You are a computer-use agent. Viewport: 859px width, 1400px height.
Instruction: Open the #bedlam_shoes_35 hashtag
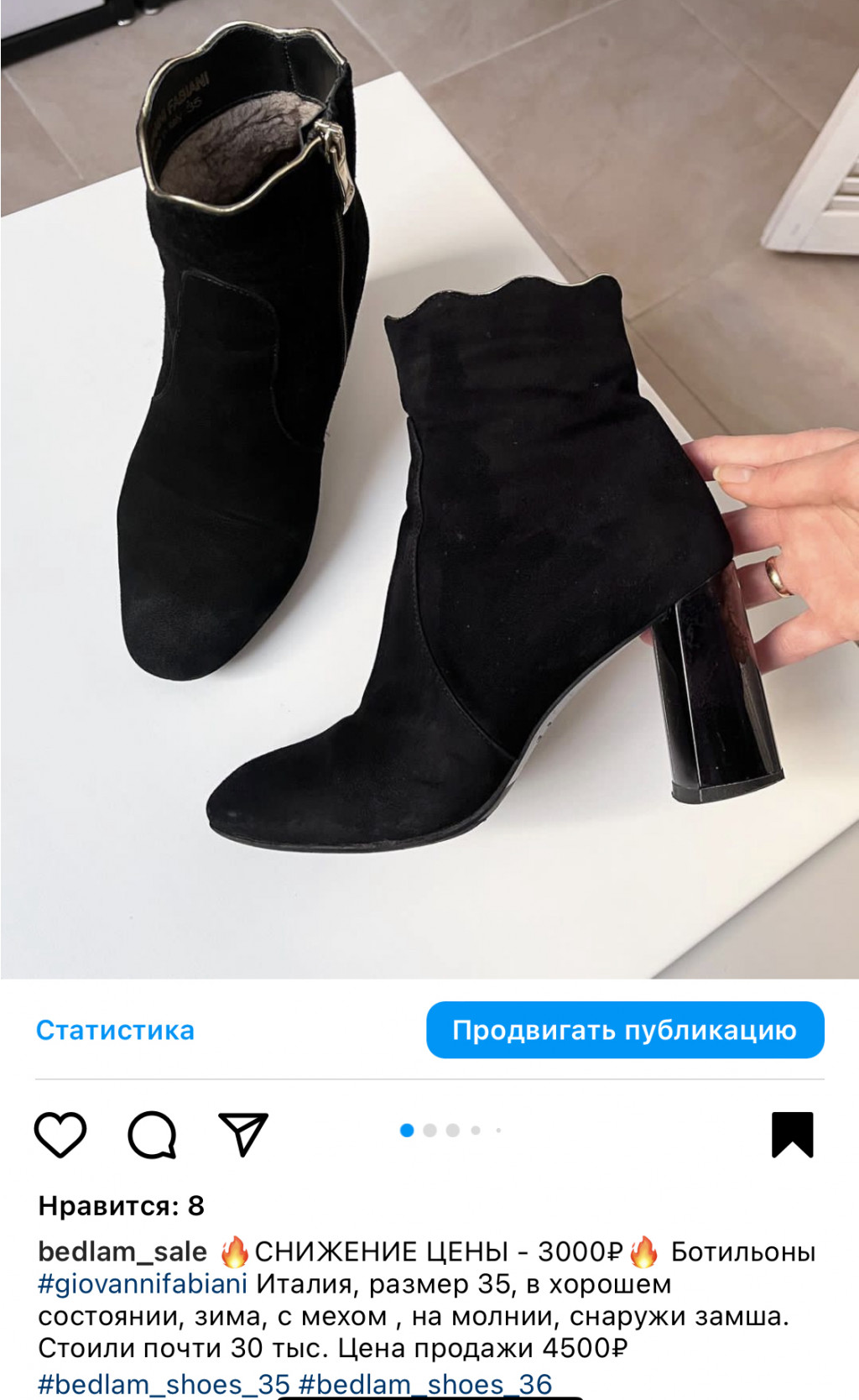point(164,1382)
